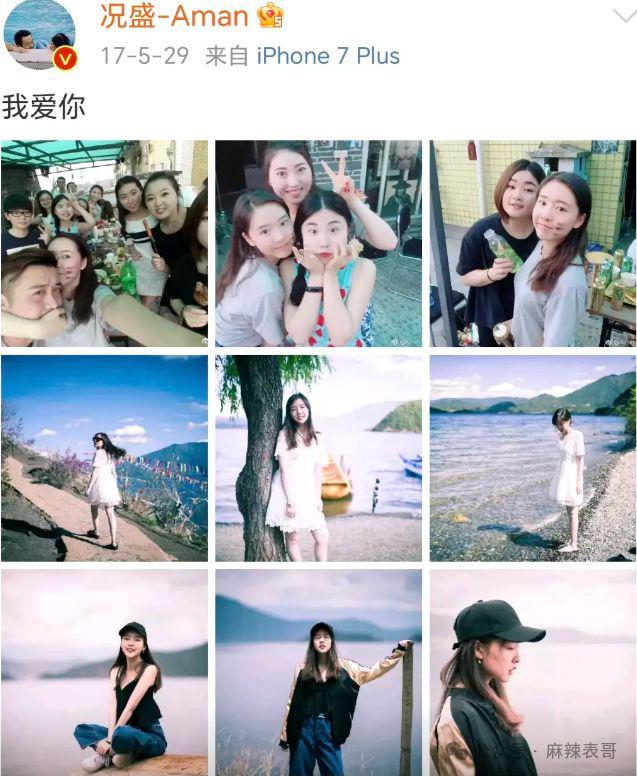The height and width of the screenshot is (776, 637).
Task: Open the photo of two girls holding bottles
Action: (532, 243)
